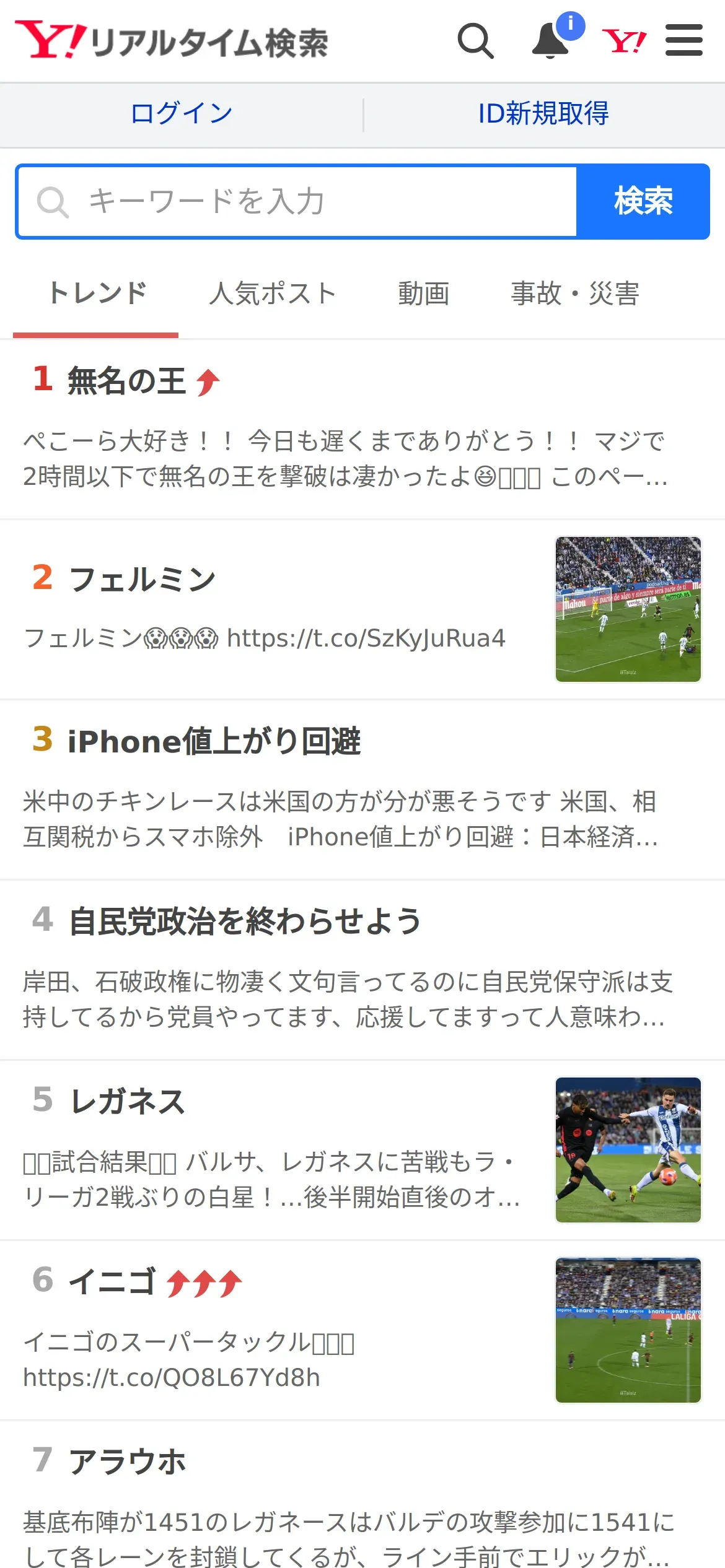View trend iPhone値上がり回避

[214, 741]
